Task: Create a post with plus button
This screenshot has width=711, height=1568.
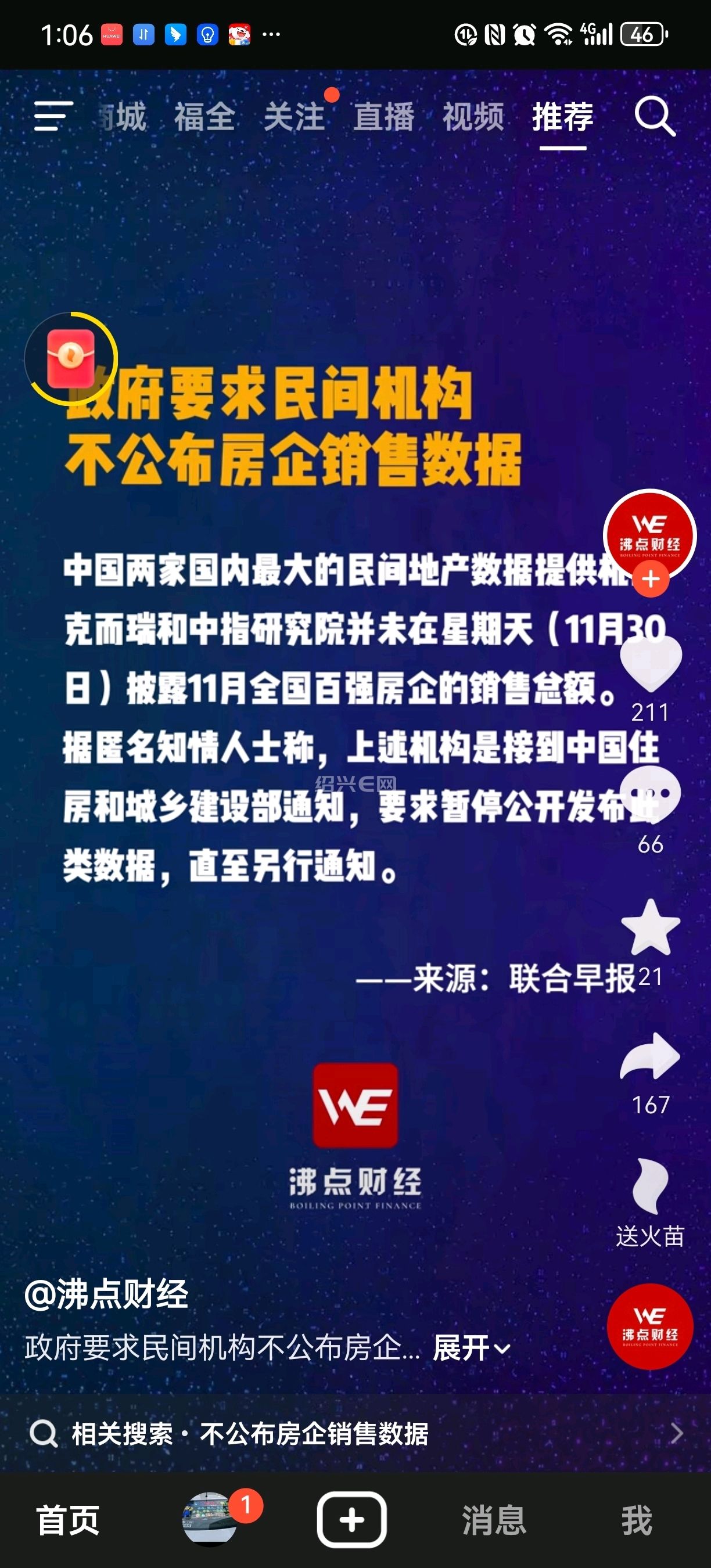Action: [x=352, y=1519]
